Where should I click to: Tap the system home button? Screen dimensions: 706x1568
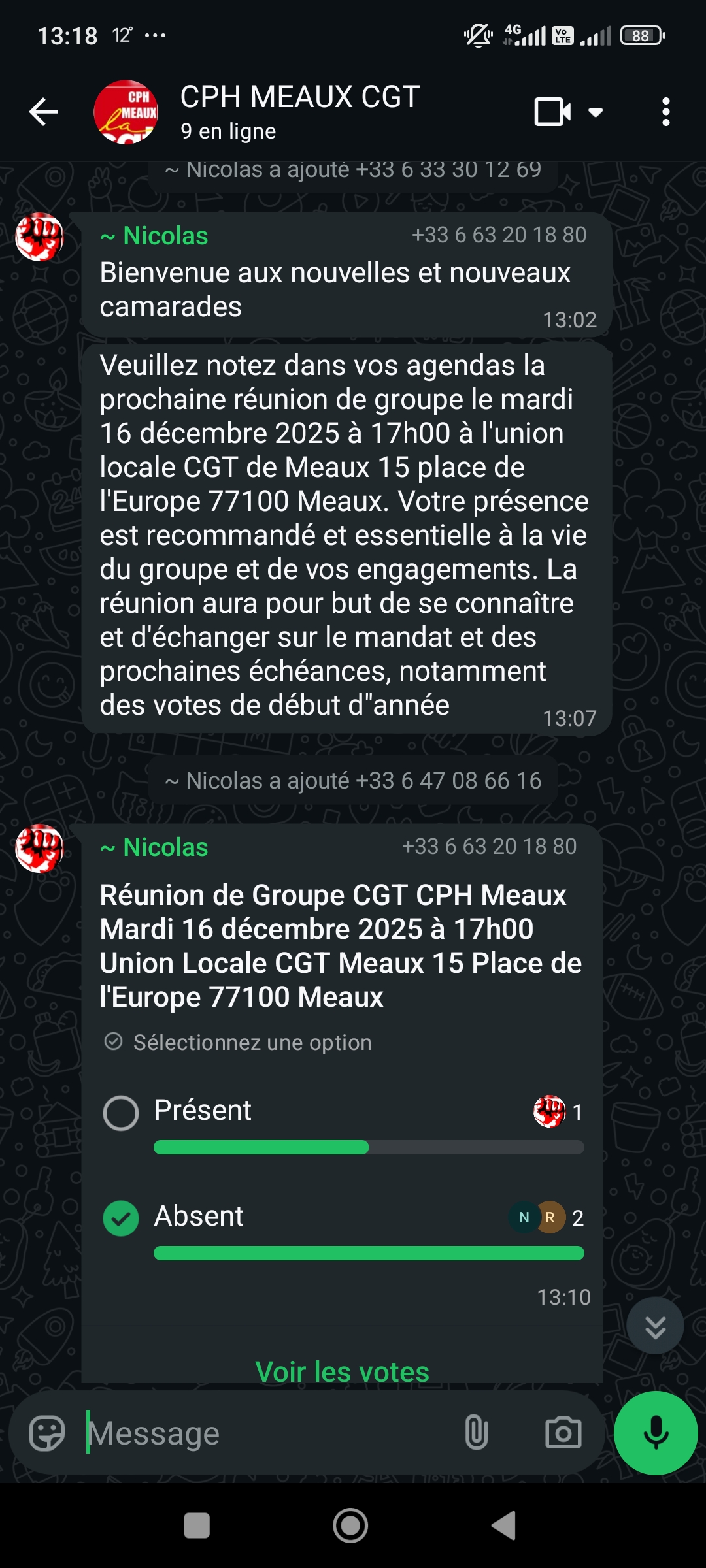tap(350, 1526)
